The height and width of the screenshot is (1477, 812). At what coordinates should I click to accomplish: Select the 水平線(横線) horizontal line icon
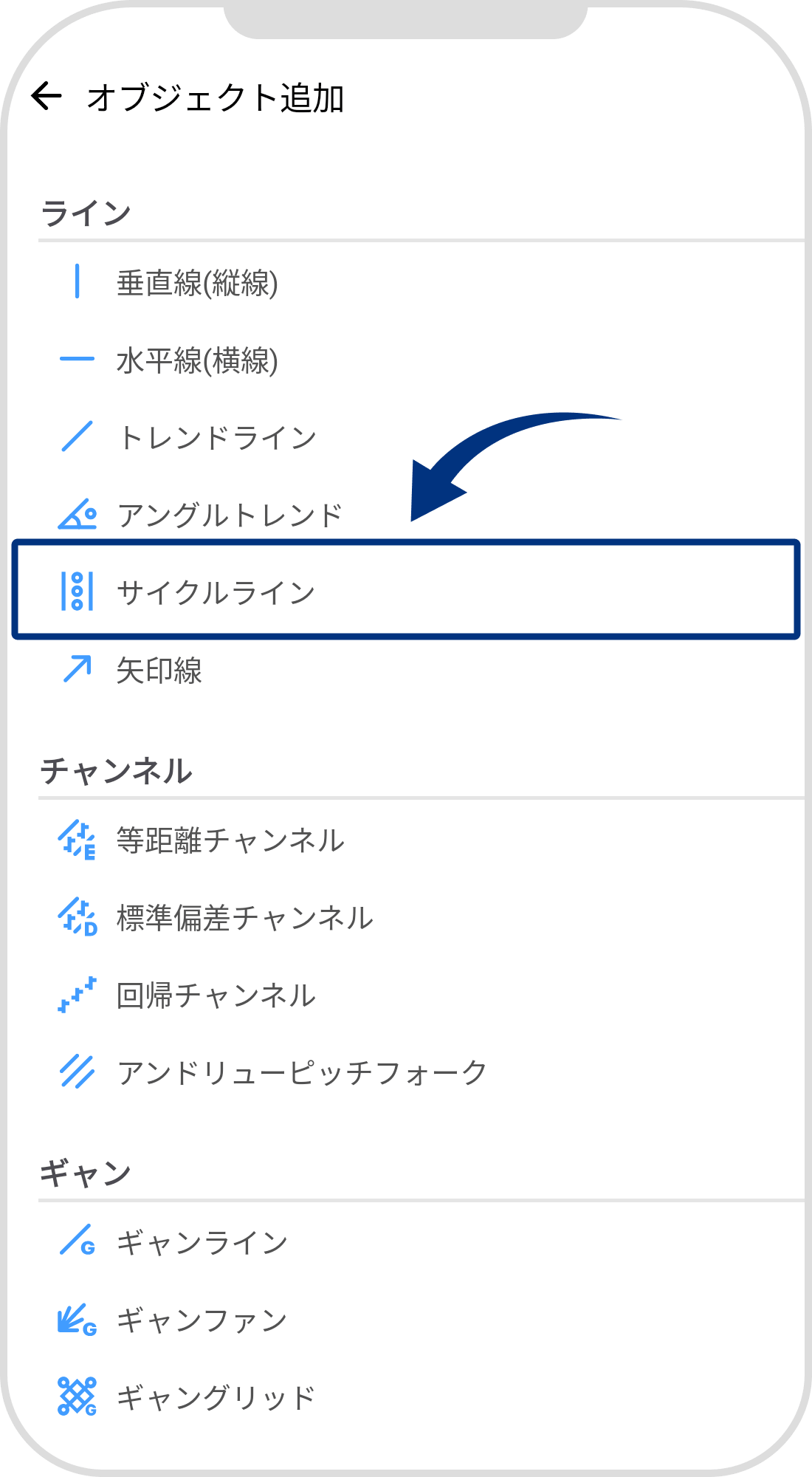click(78, 359)
